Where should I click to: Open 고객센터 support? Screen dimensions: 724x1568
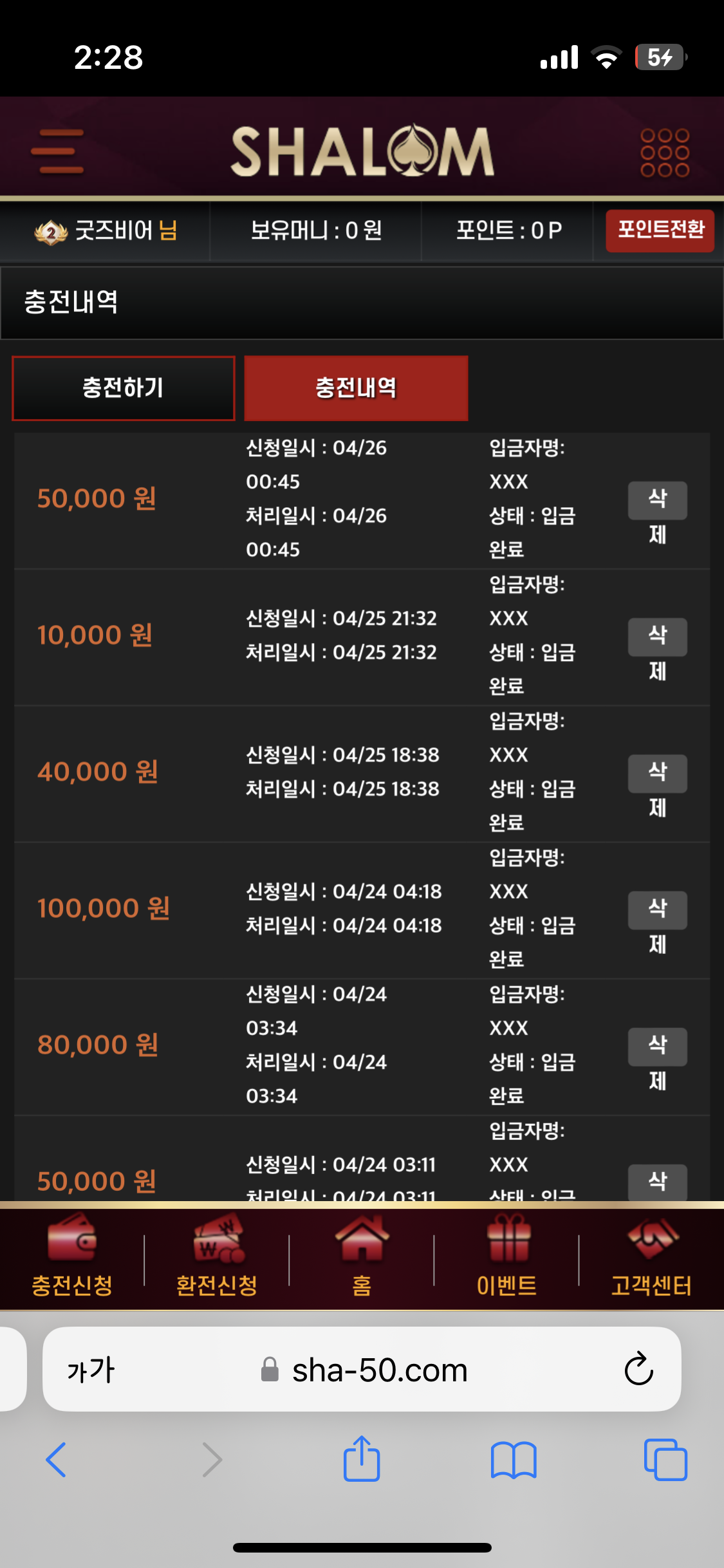[x=652, y=1256]
